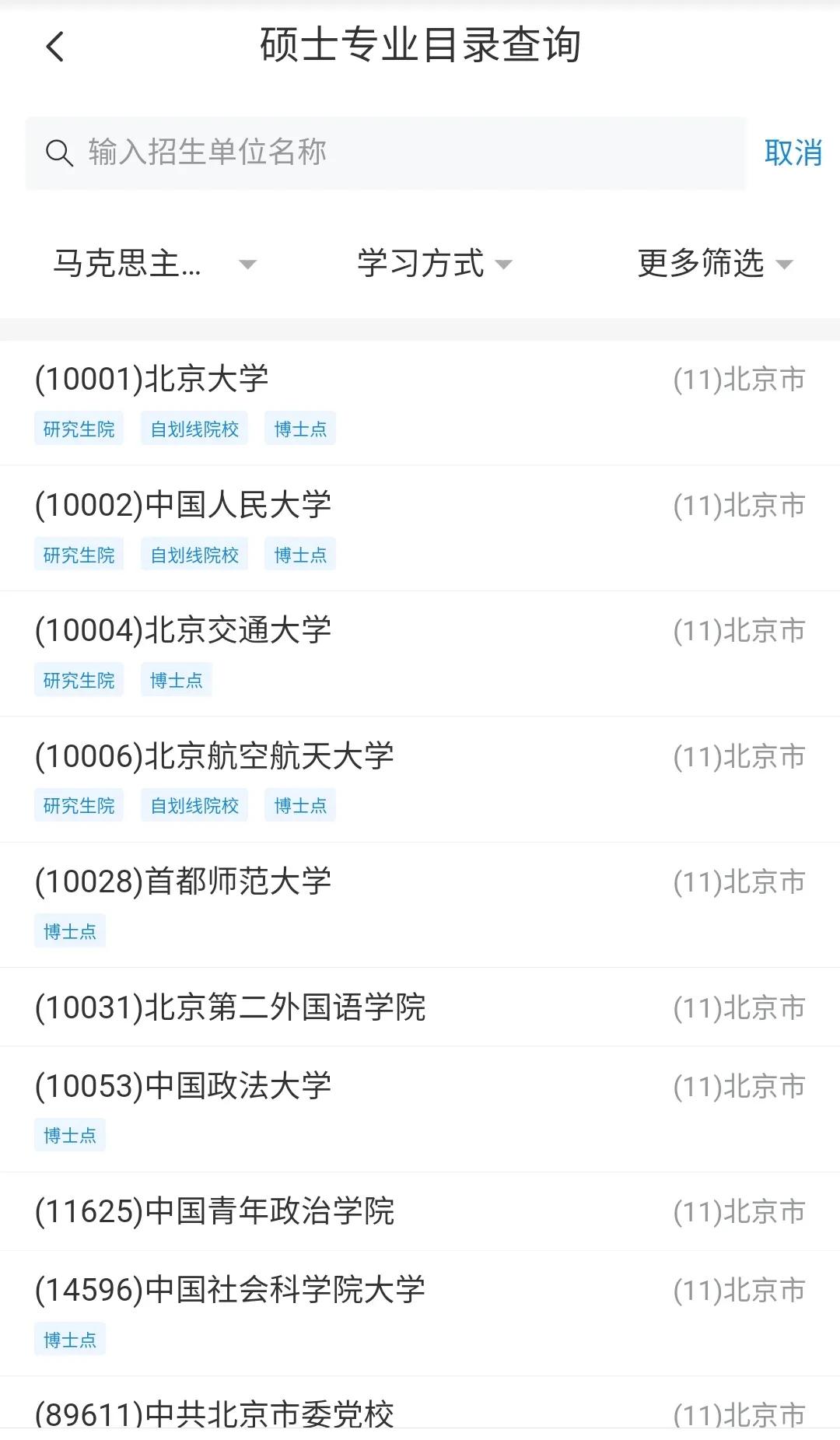This screenshot has height=1440, width=840.
Task: Toggle the 研究生院 tag of 北京交通大学
Action: 78,679
